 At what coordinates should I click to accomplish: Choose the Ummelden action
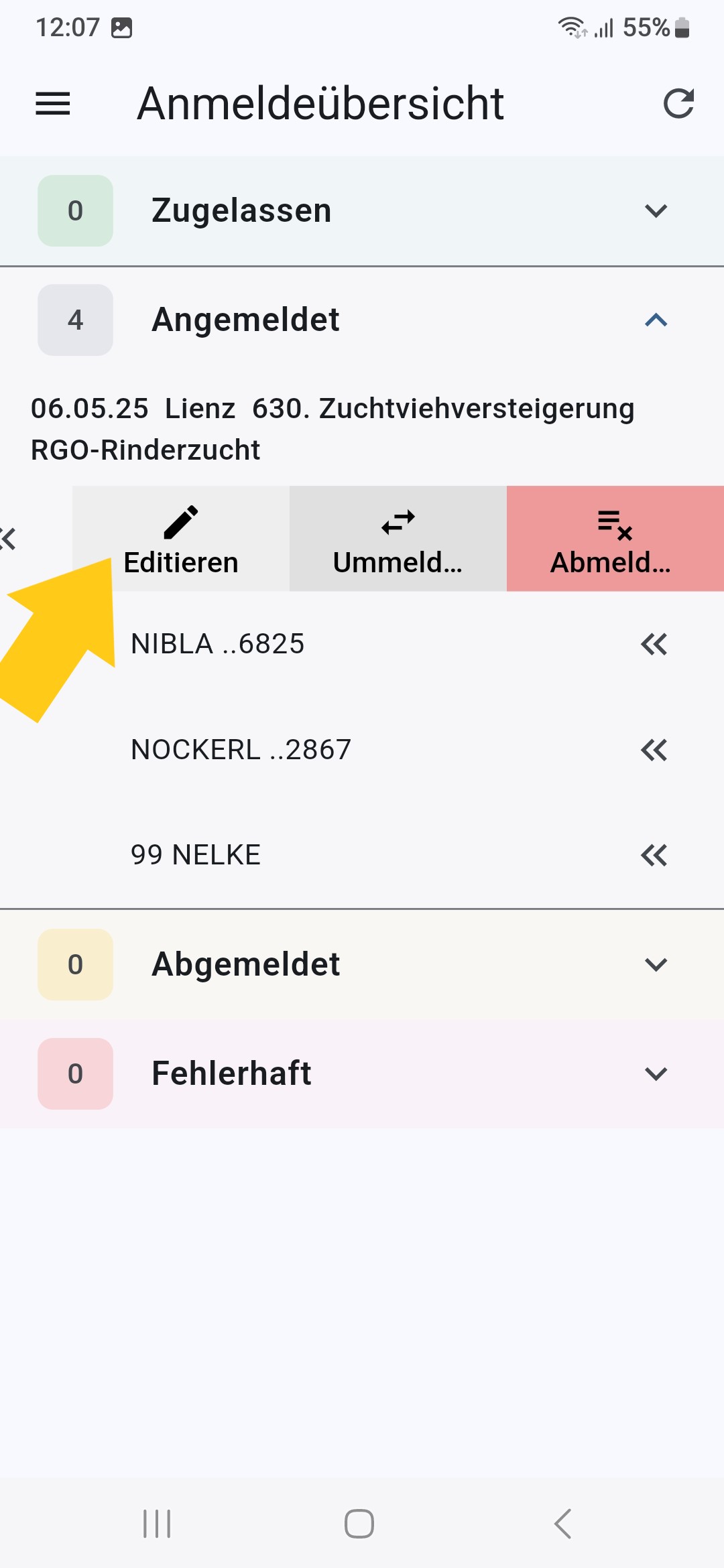[398, 539]
